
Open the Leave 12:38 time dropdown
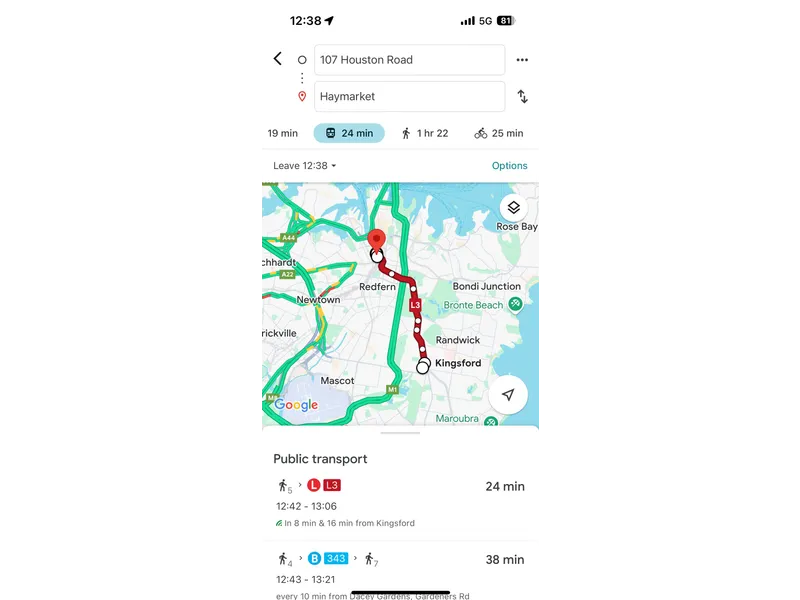(305, 166)
